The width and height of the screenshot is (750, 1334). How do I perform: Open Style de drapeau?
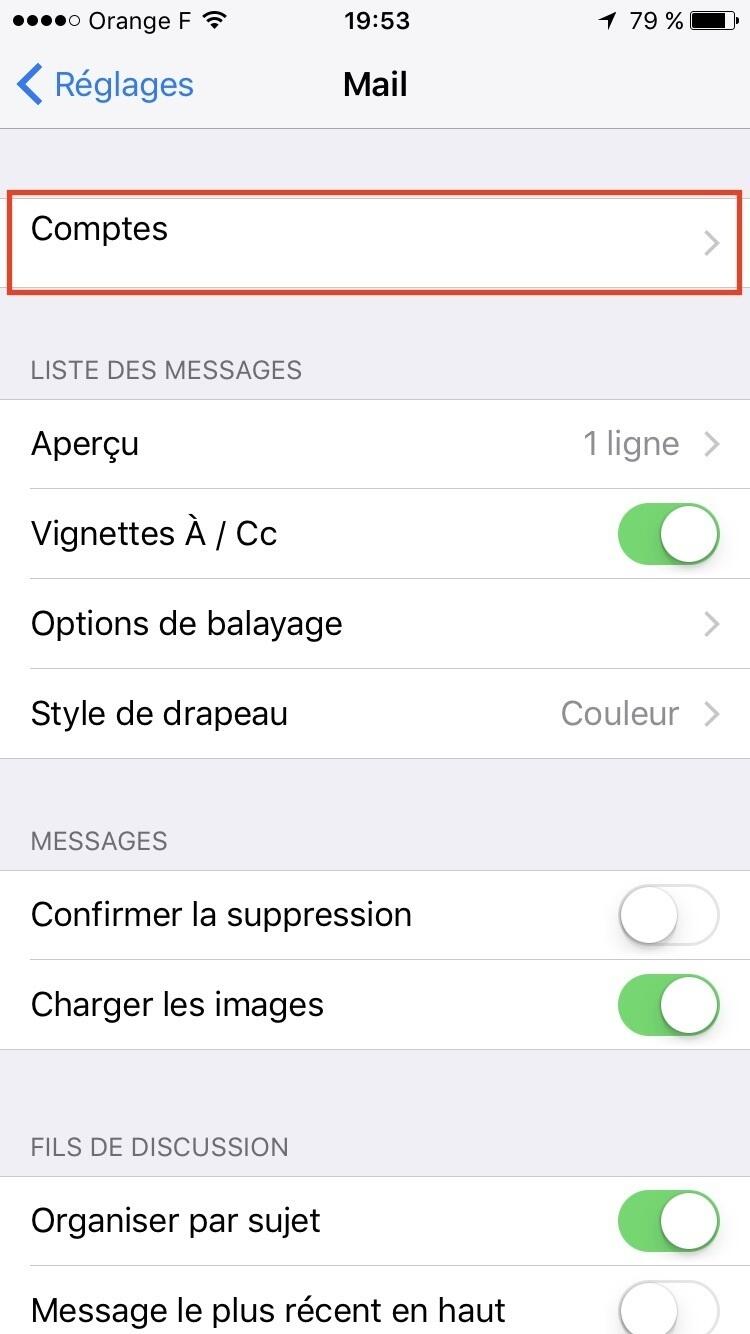375,714
